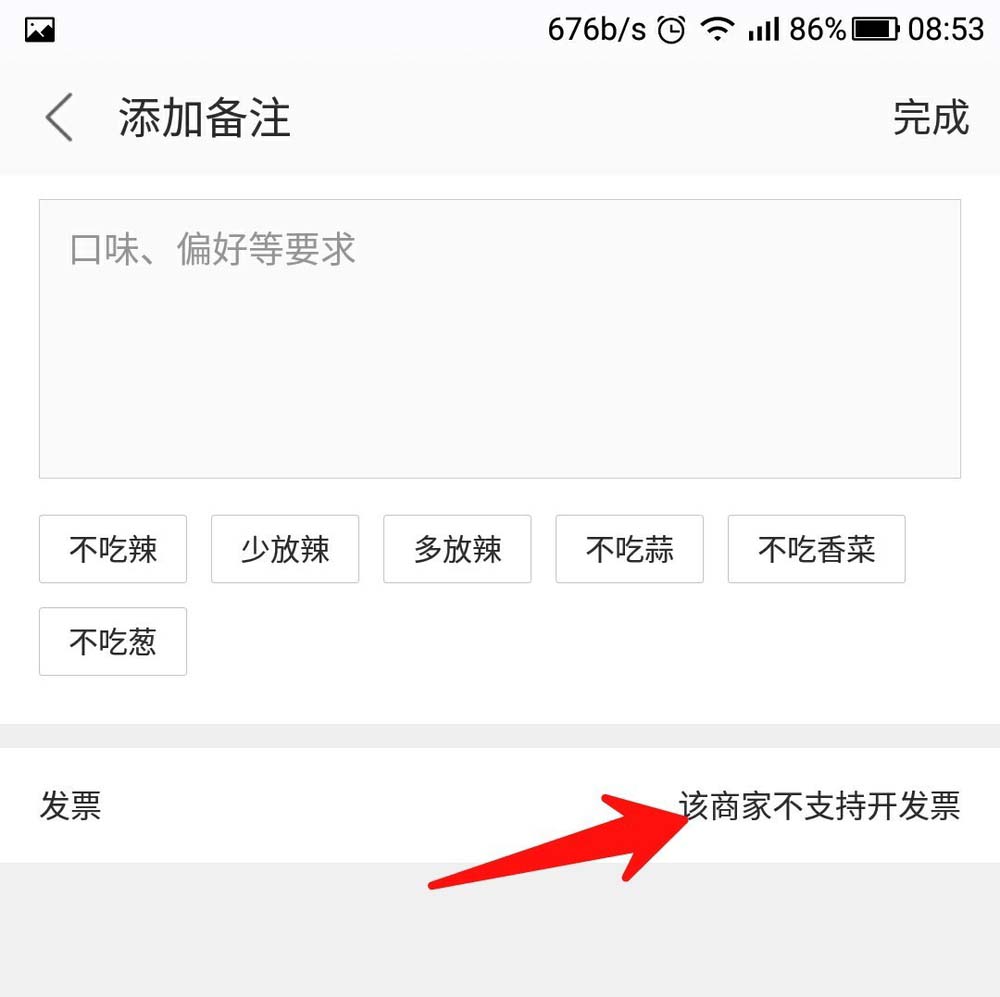The image size is (1000, 997).
Task: Add the 少放辣 quick tag
Action: click(x=285, y=549)
